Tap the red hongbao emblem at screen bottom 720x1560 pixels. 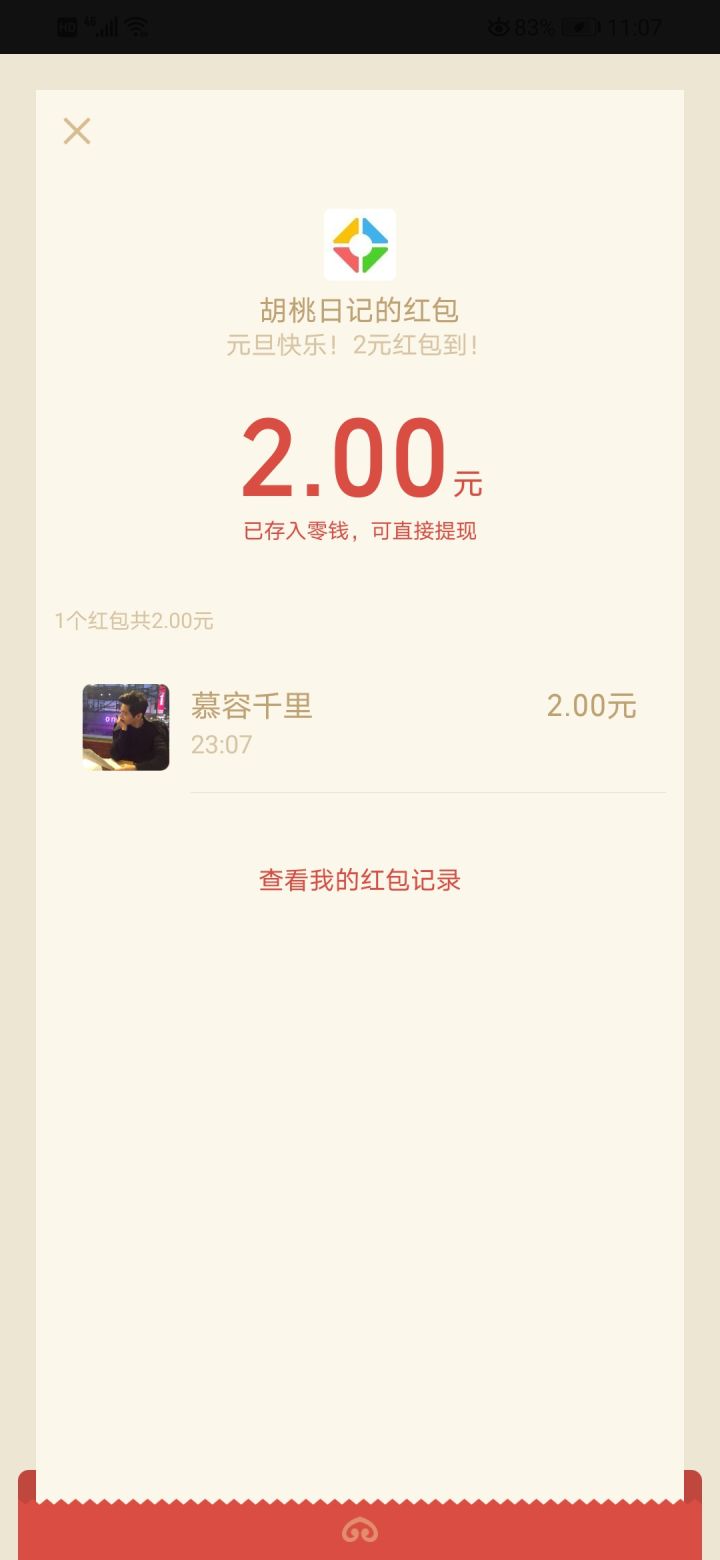point(360,1530)
